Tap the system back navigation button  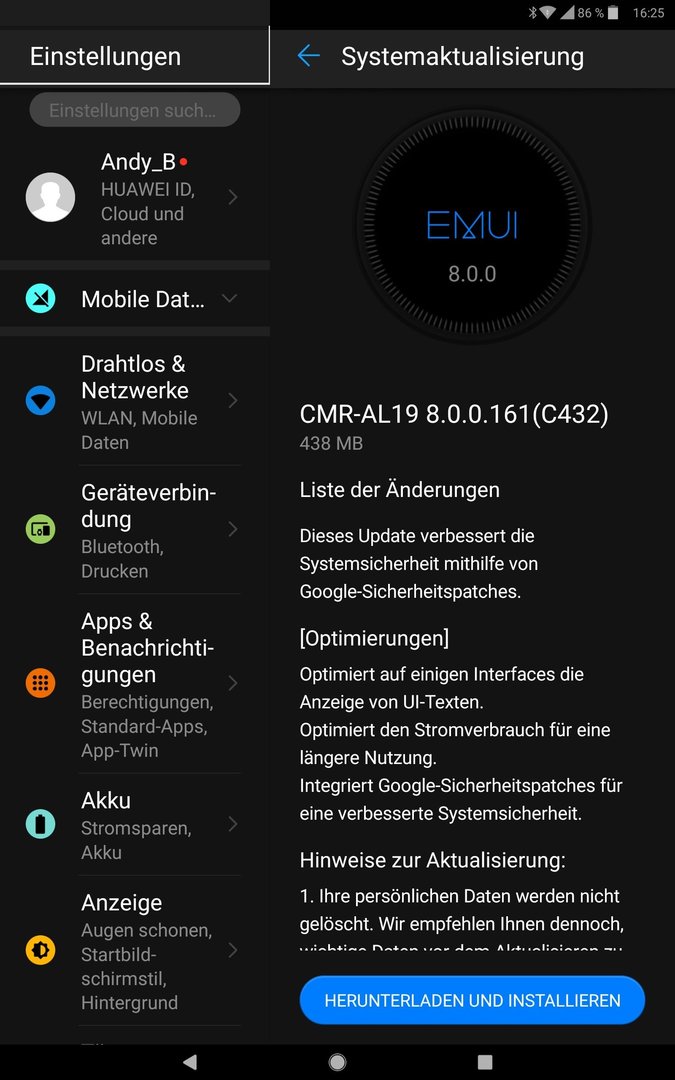(190, 1062)
